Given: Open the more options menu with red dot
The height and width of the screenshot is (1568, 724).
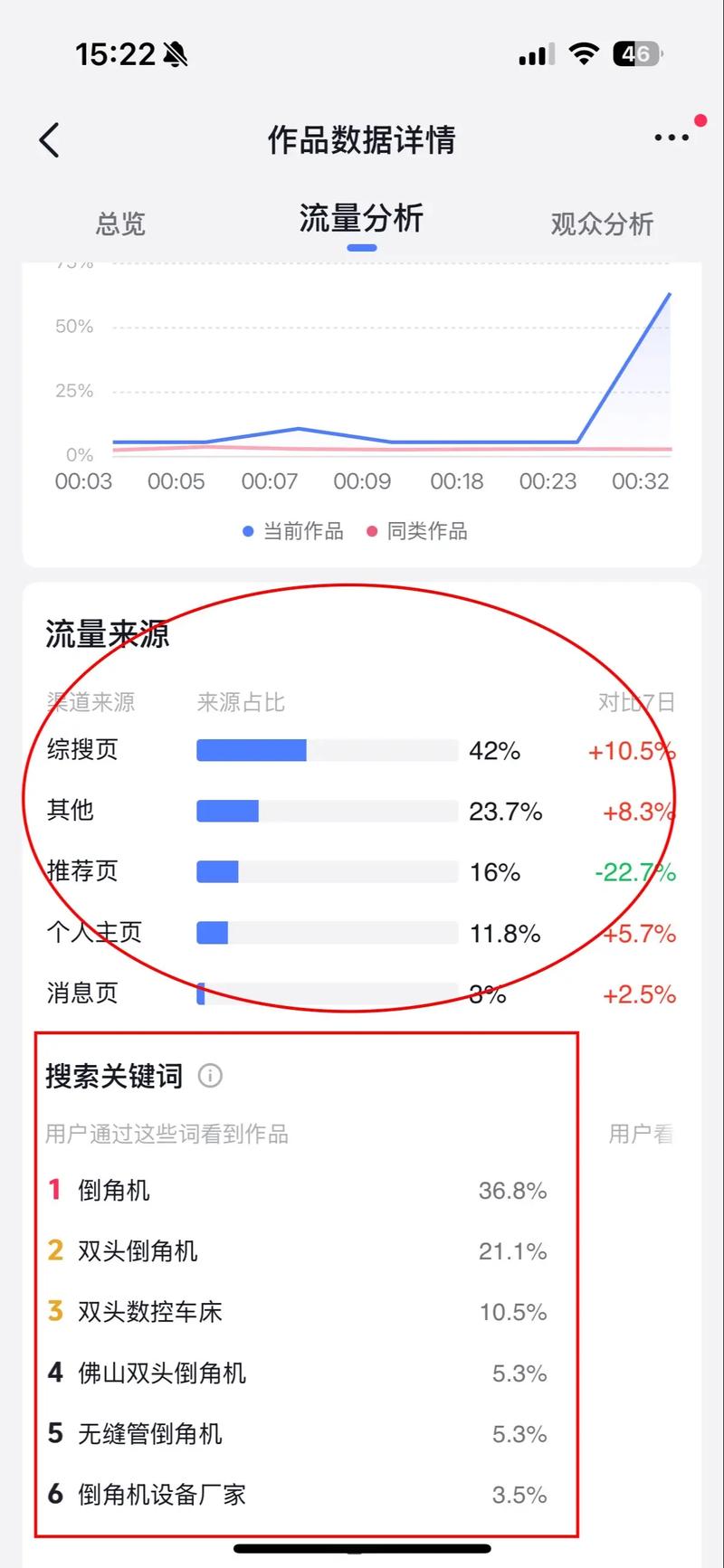Looking at the screenshot, I should [x=671, y=137].
